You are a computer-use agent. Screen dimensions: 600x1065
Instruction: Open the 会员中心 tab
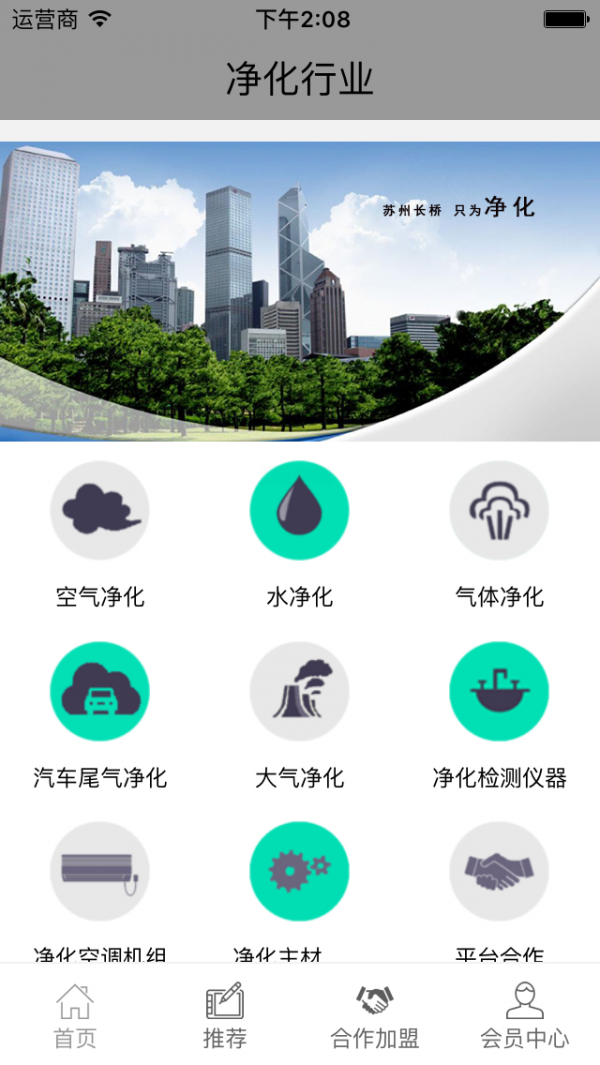(x=525, y=1015)
